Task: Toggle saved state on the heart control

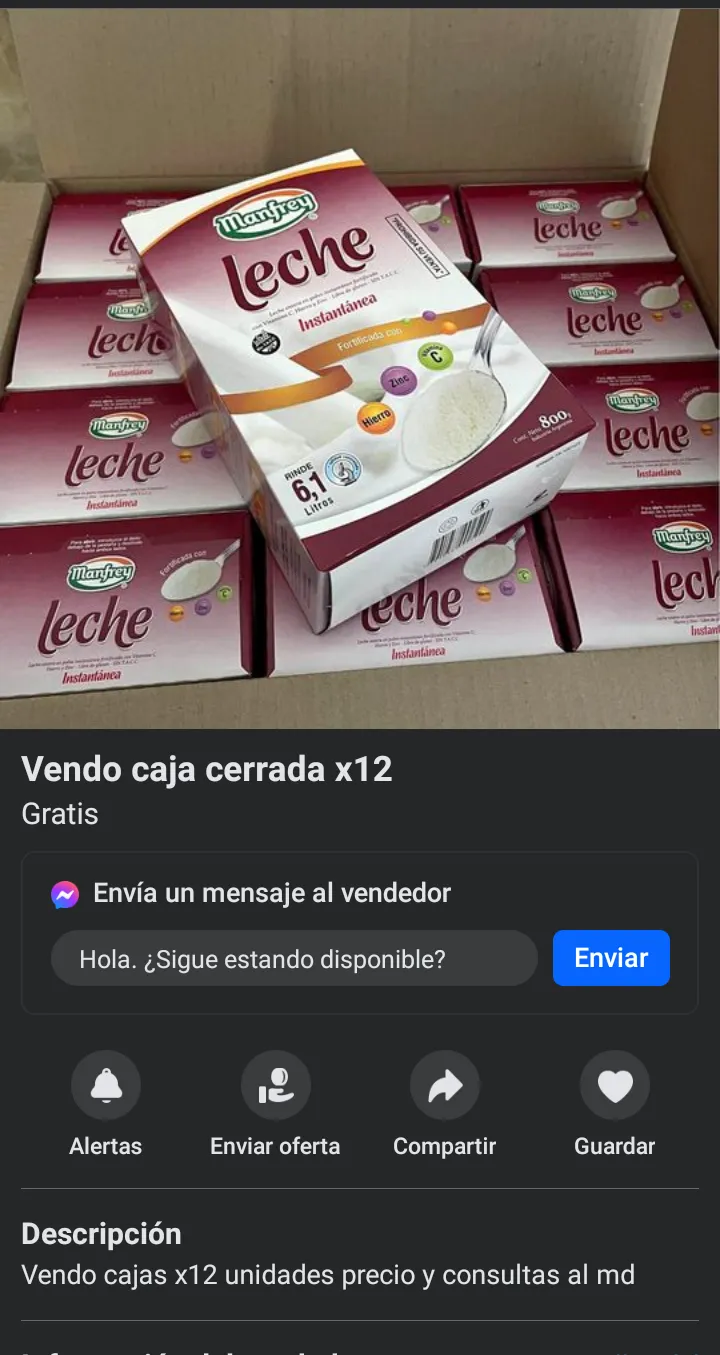Action: tap(614, 1084)
